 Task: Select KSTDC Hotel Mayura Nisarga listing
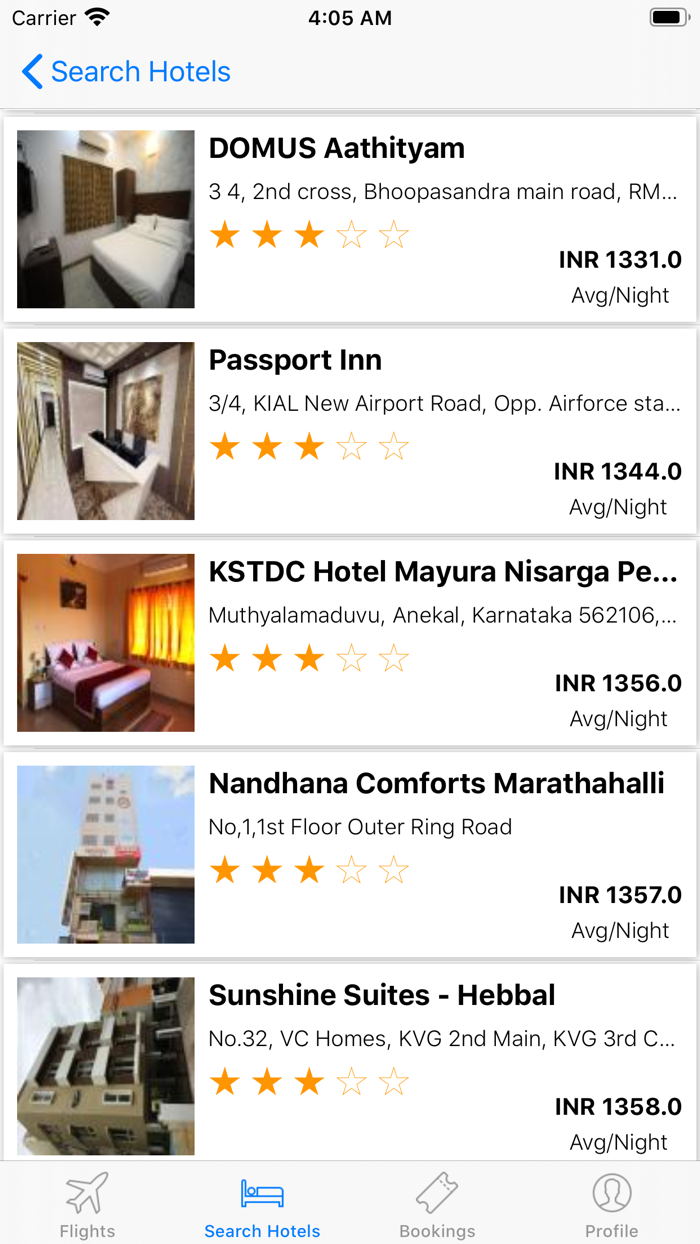click(350, 643)
